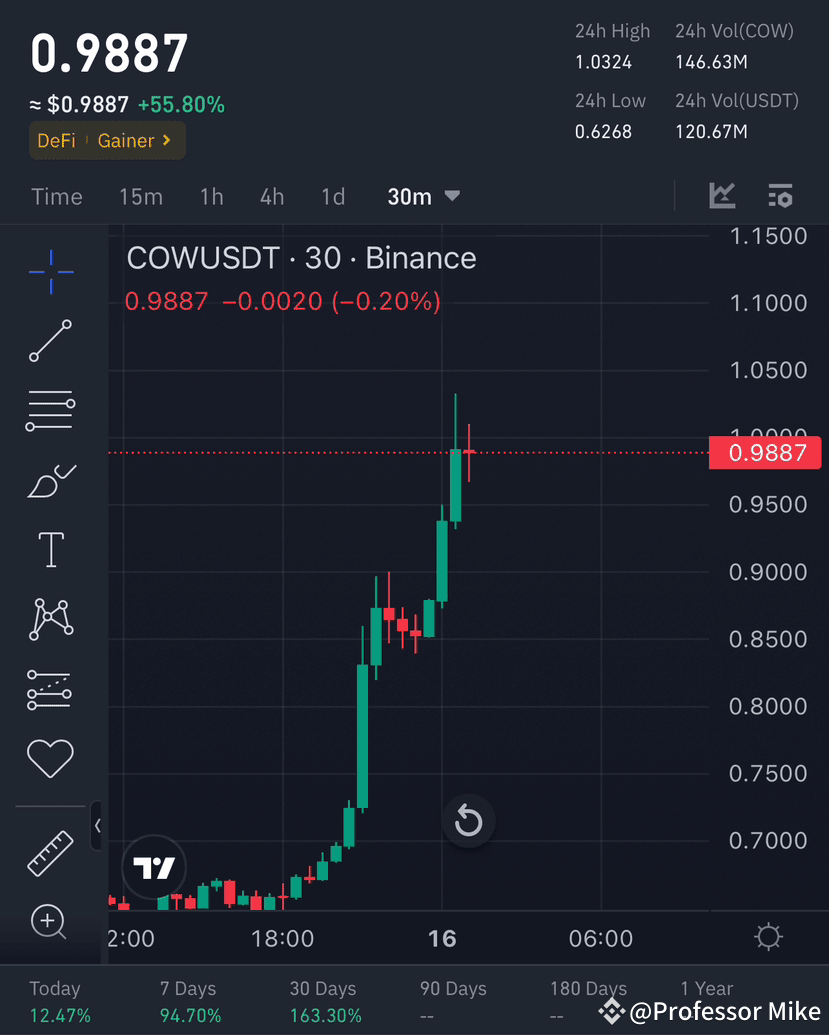Select the trend line drawing tool
Image resolution: width=829 pixels, height=1035 pixels.
[50, 341]
